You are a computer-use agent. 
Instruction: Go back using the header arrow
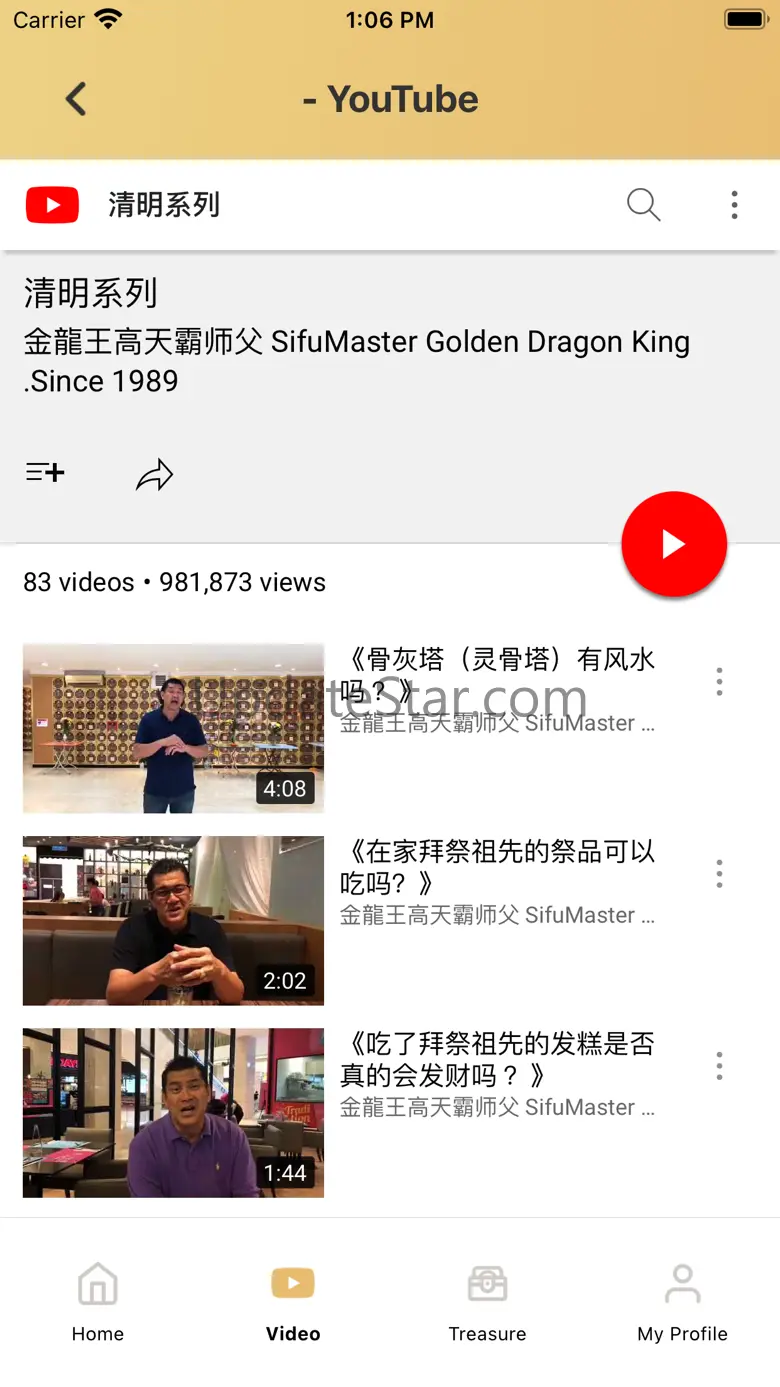(x=76, y=99)
